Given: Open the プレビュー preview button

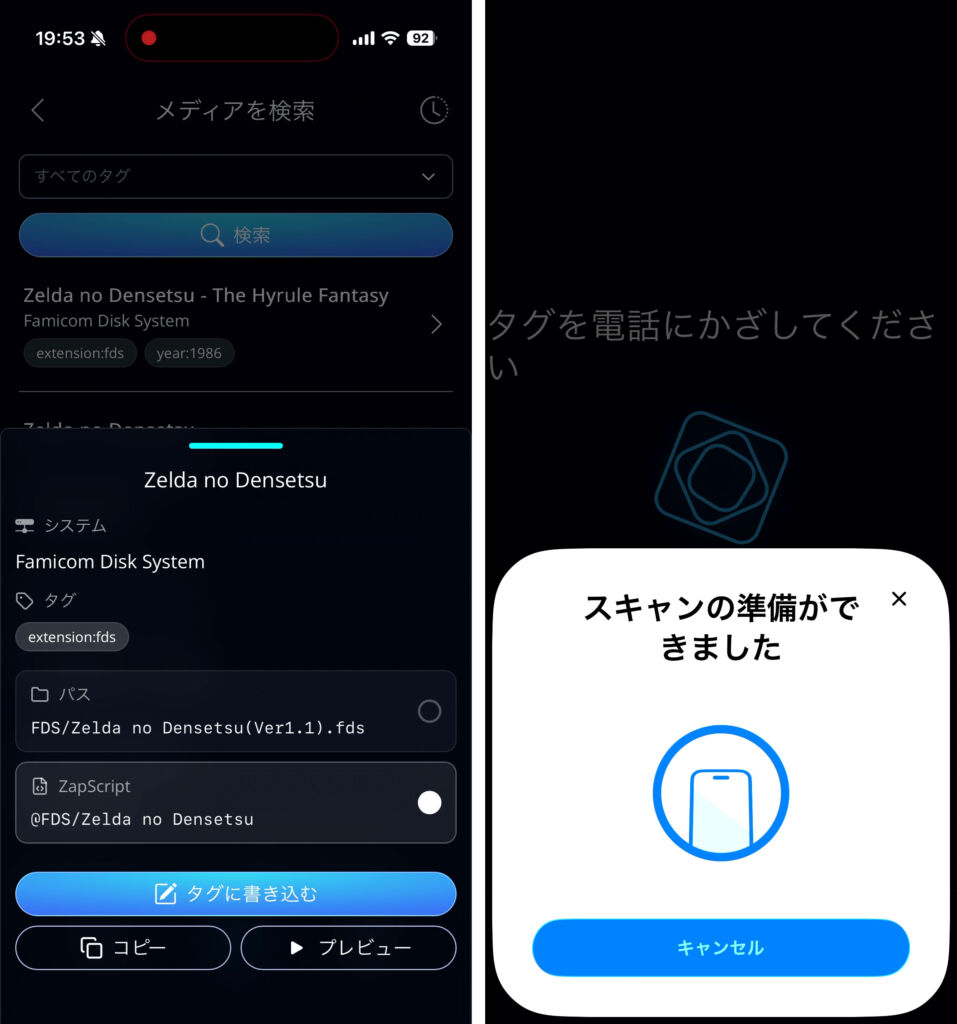Looking at the screenshot, I should click(348, 948).
